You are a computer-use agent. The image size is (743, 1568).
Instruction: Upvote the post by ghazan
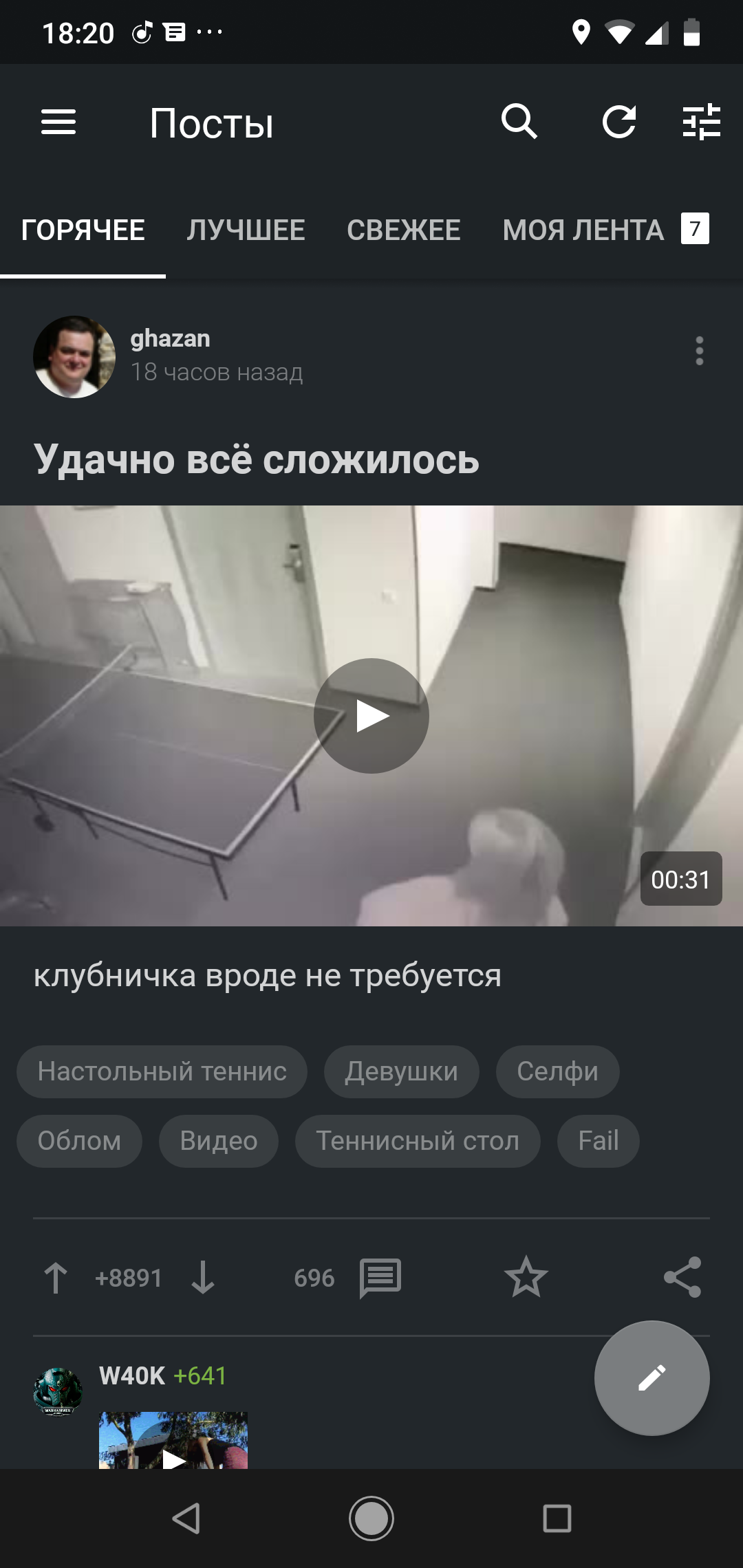(56, 1278)
